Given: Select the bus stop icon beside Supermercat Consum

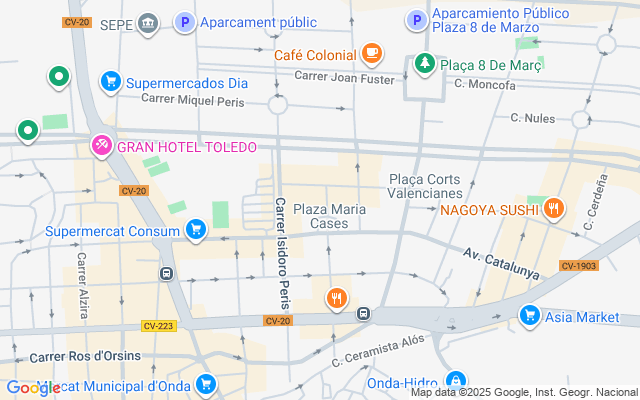Looking at the screenshot, I should 166,273.
